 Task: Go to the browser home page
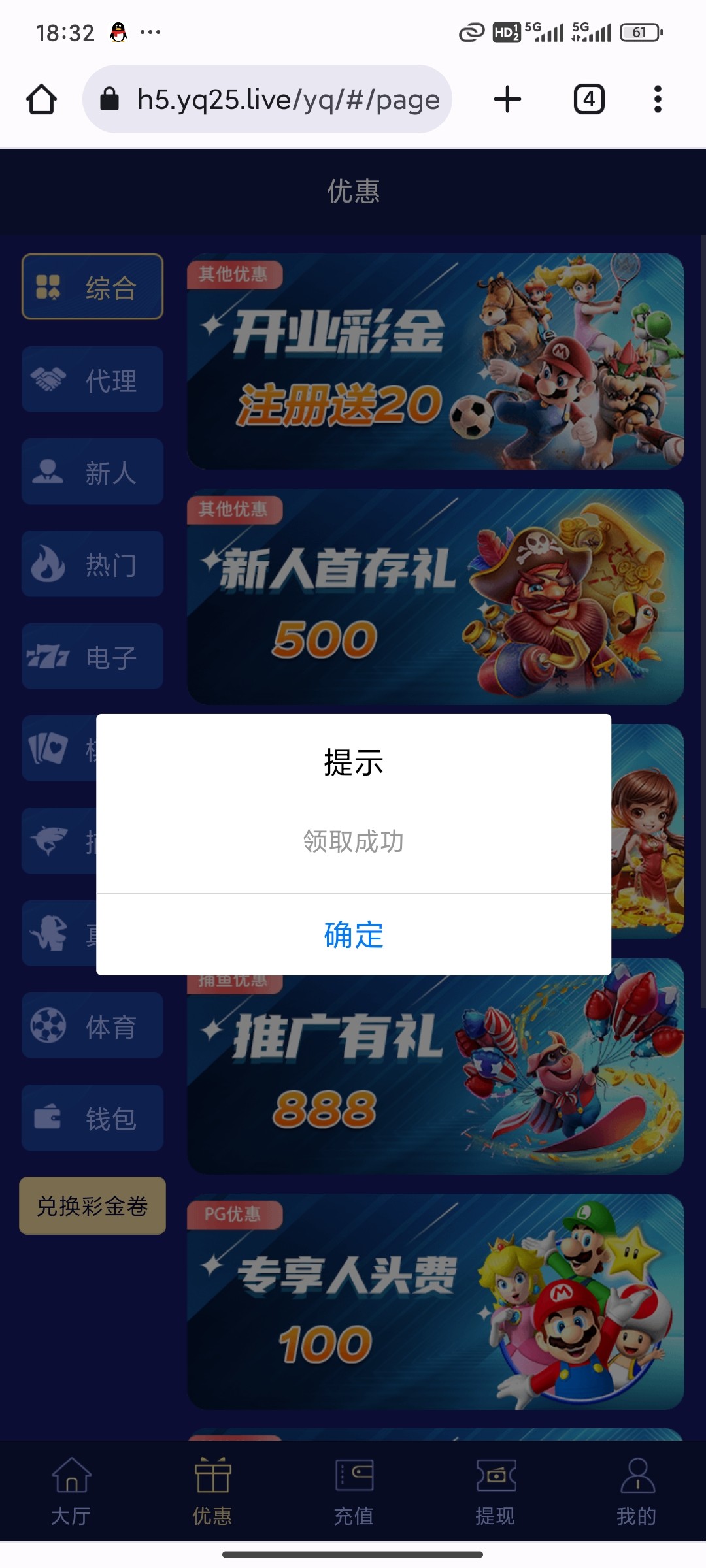[41, 99]
